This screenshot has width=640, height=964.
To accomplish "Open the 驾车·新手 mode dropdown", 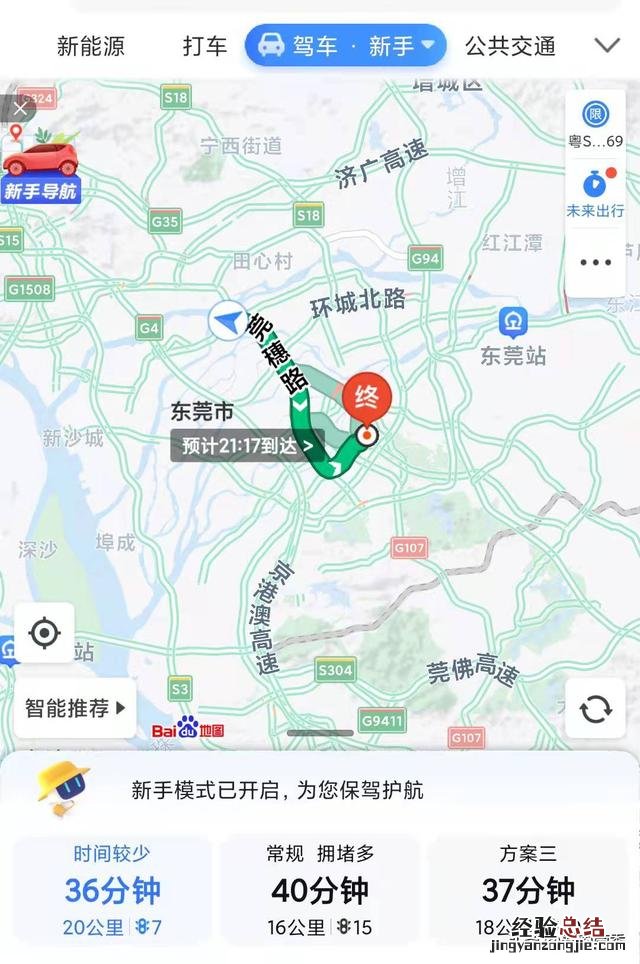I will point(345,46).
